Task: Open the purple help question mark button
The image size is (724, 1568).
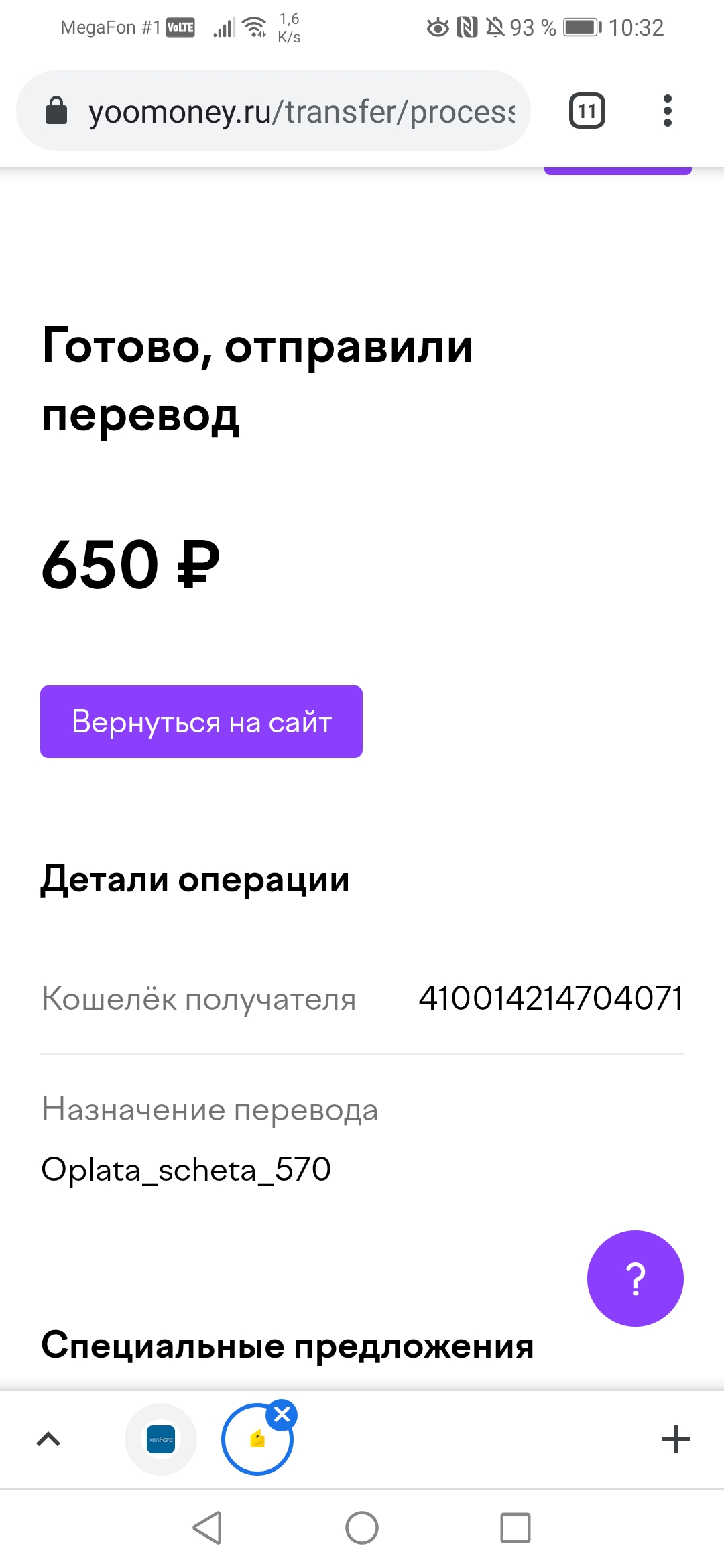Action: pyautogui.click(x=636, y=1279)
